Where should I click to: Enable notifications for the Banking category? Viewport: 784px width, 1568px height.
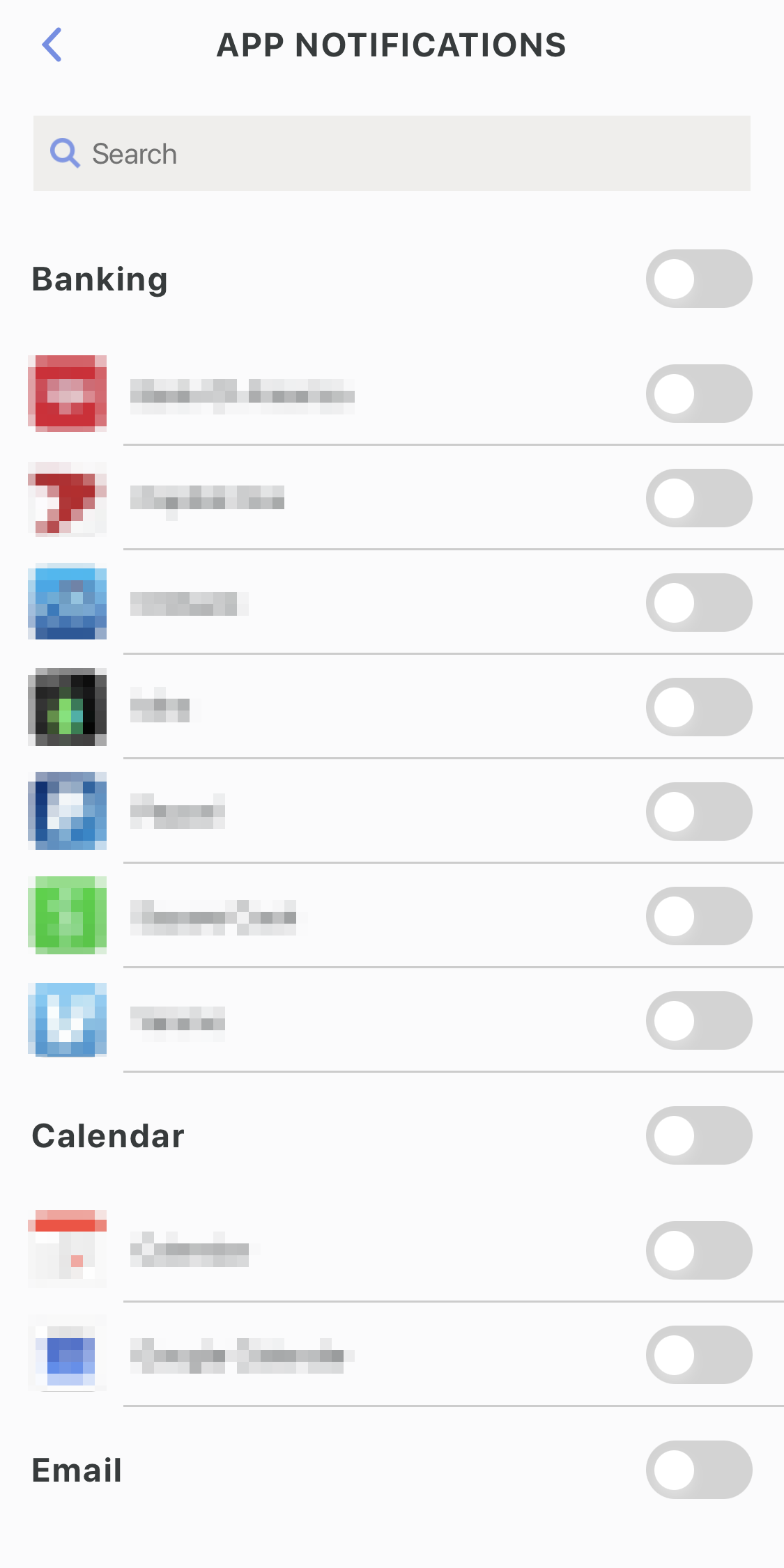pos(698,279)
